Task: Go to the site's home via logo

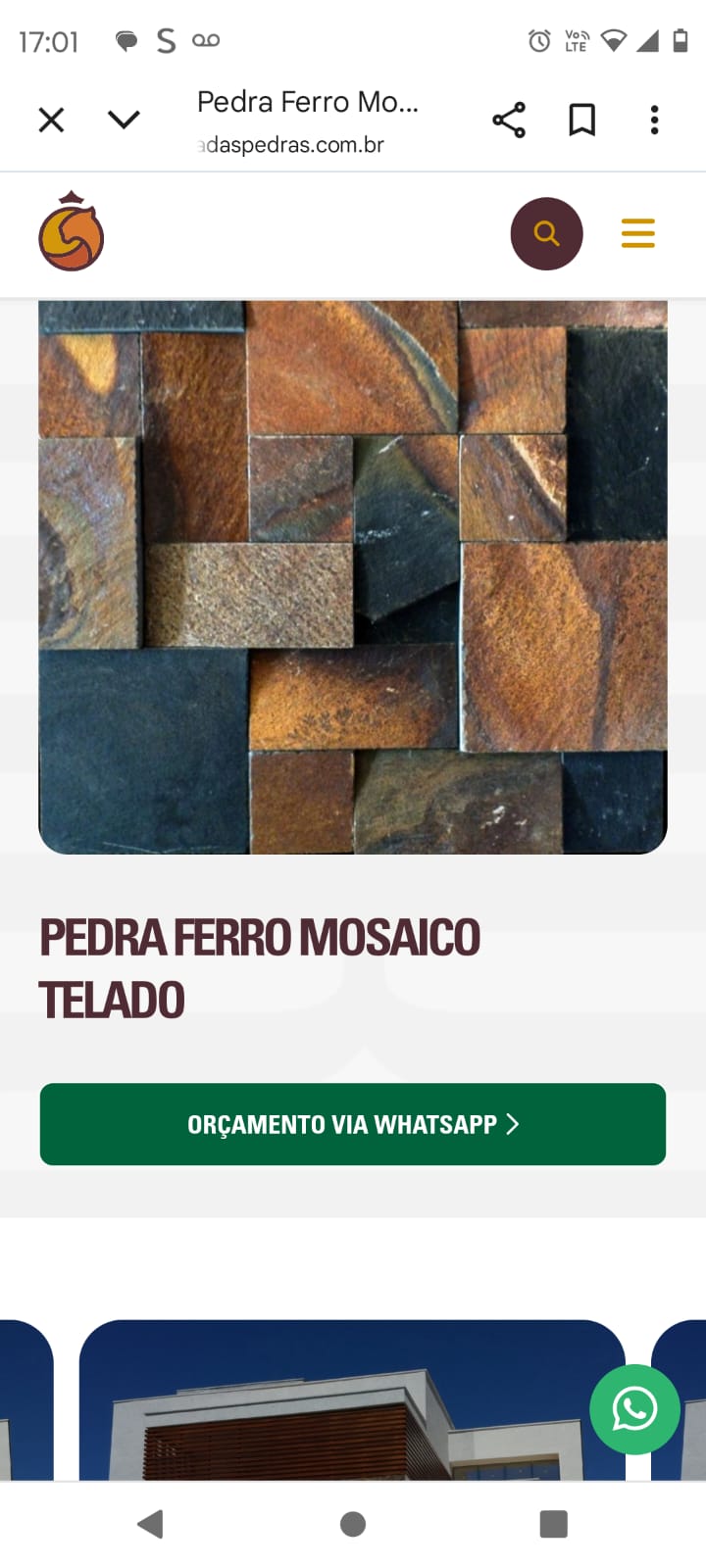Action: click(x=72, y=232)
